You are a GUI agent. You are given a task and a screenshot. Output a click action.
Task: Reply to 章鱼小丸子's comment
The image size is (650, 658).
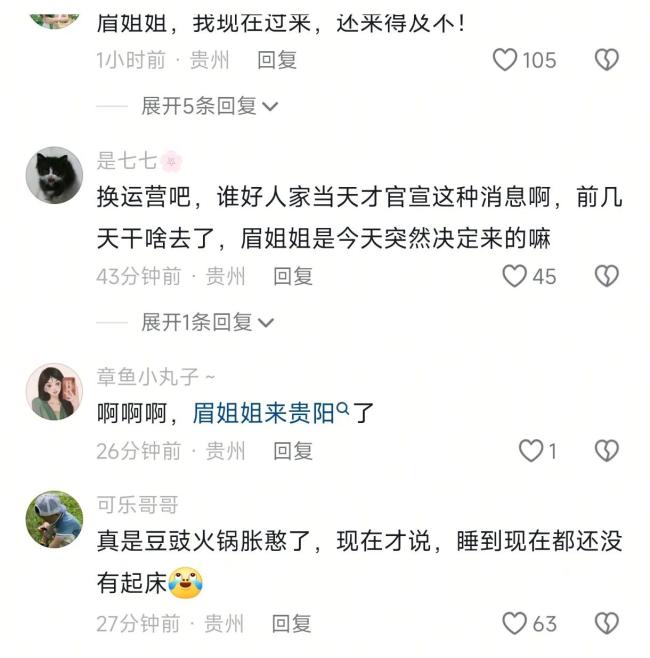[293, 451]
